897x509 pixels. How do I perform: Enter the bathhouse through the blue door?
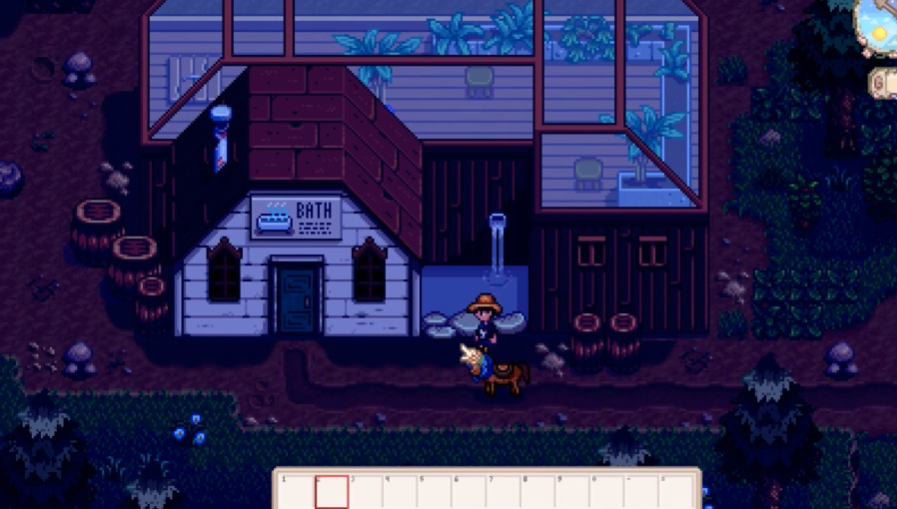point(298,298)
